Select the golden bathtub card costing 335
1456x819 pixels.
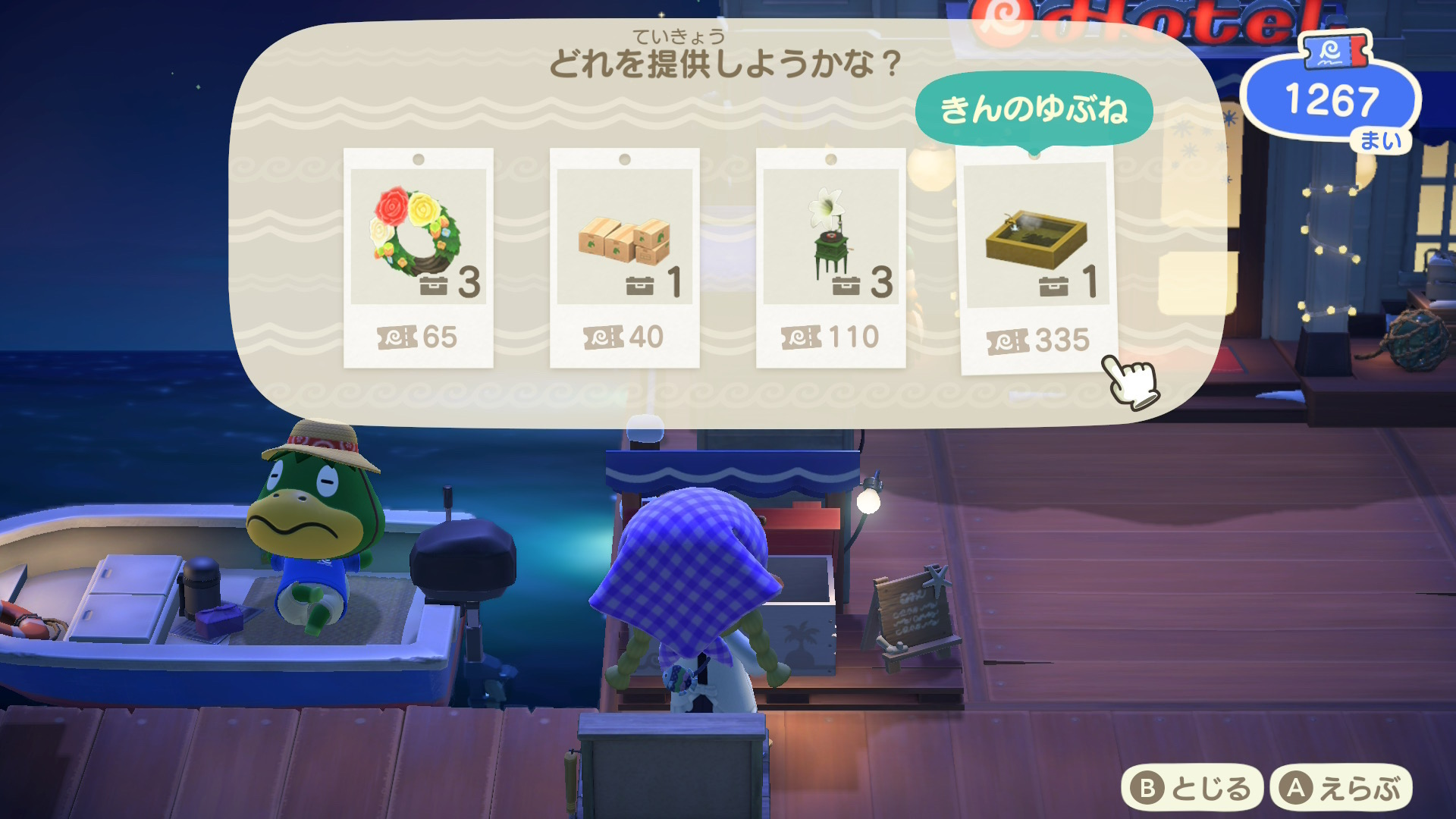(x=1036, y=262)
